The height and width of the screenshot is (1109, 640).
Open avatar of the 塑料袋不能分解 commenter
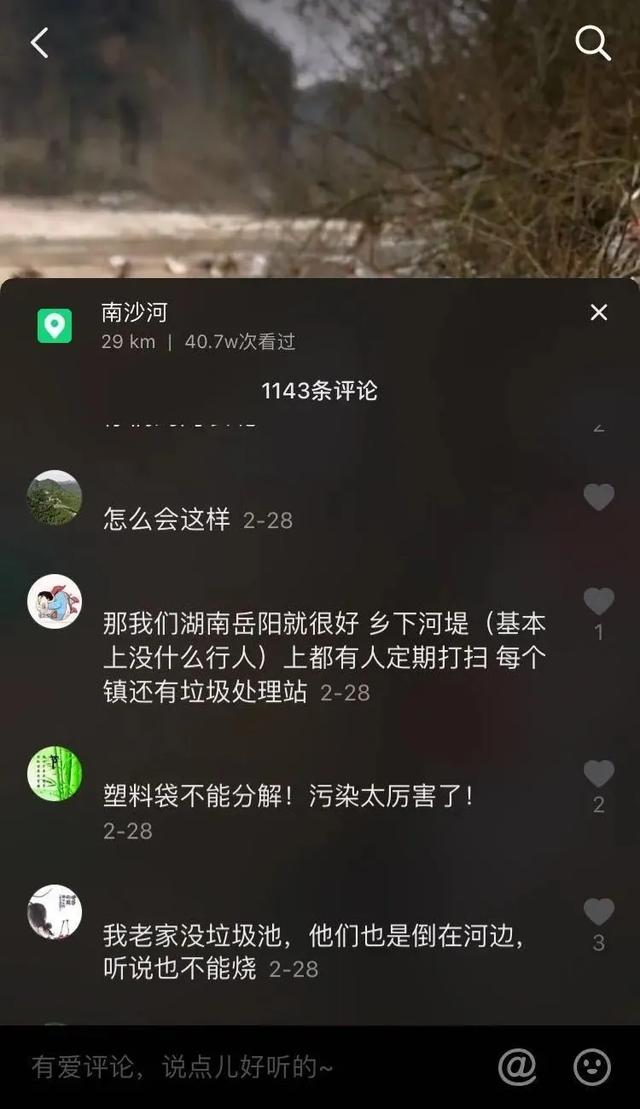click(x=54, y=773)
